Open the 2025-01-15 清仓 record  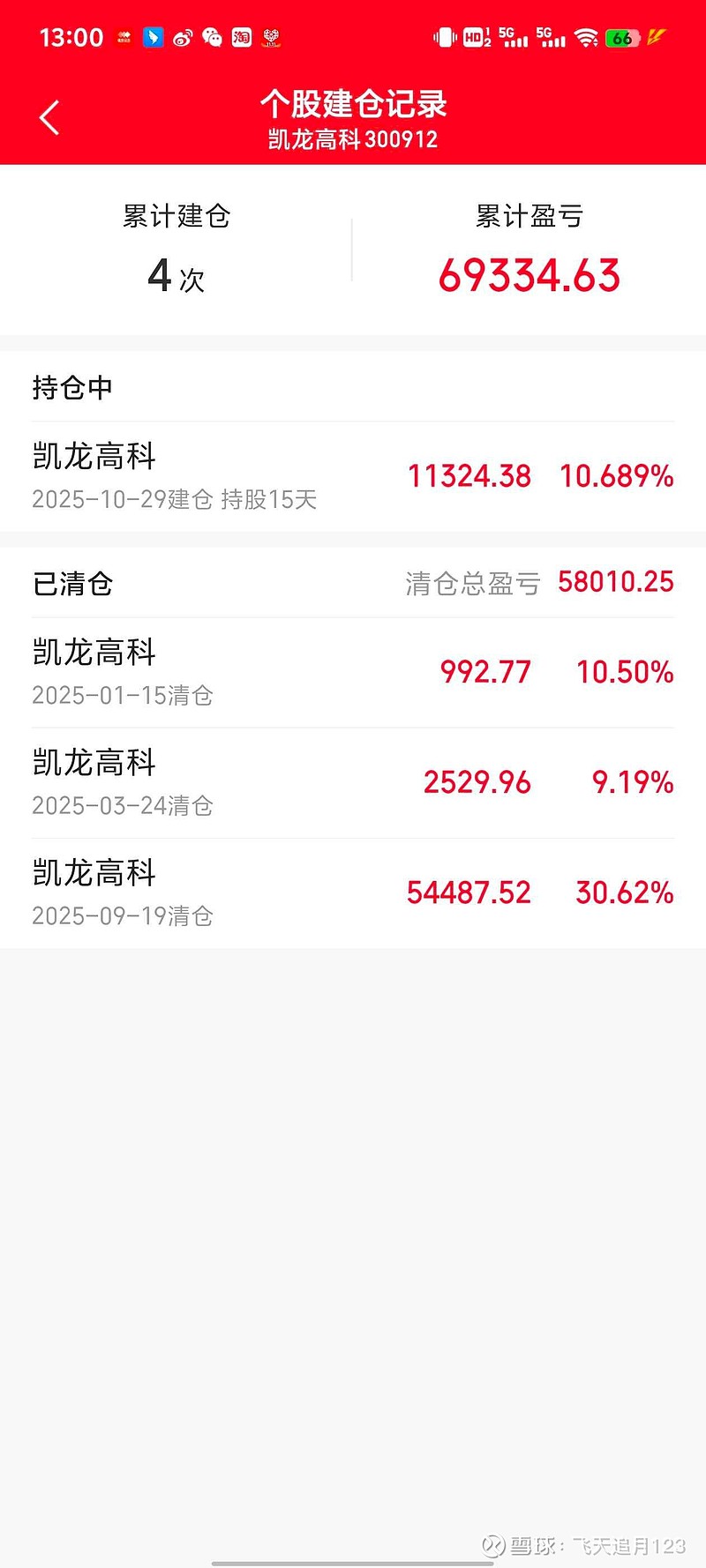coord(352,673)
